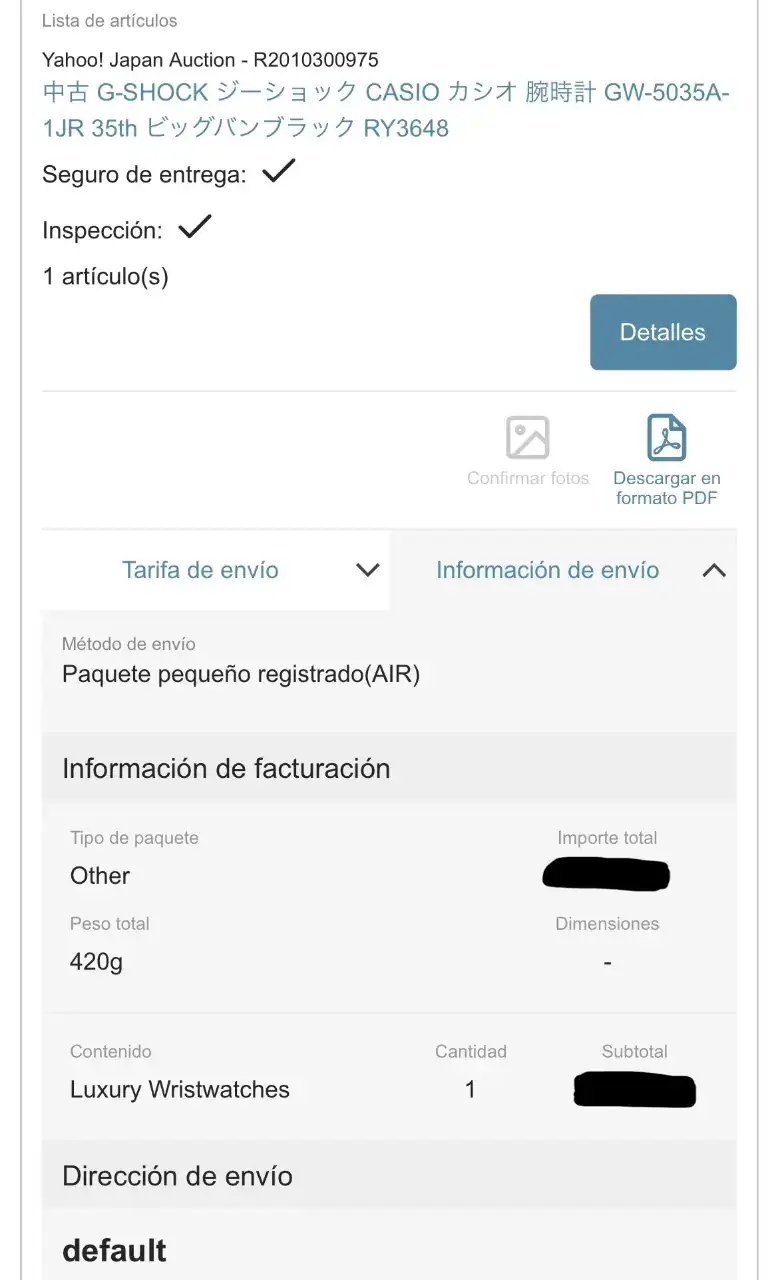The image size is (778, 1280).
Task: Tap the Detalles button
Action: point(662,332)
